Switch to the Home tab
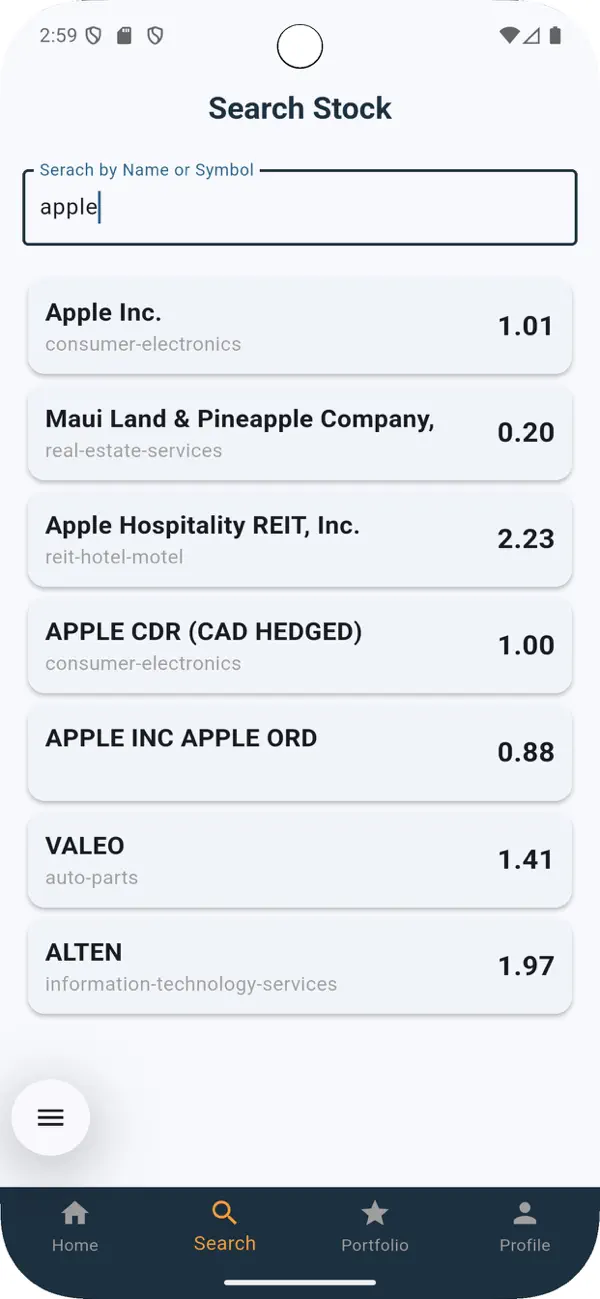 (75, 1228)
